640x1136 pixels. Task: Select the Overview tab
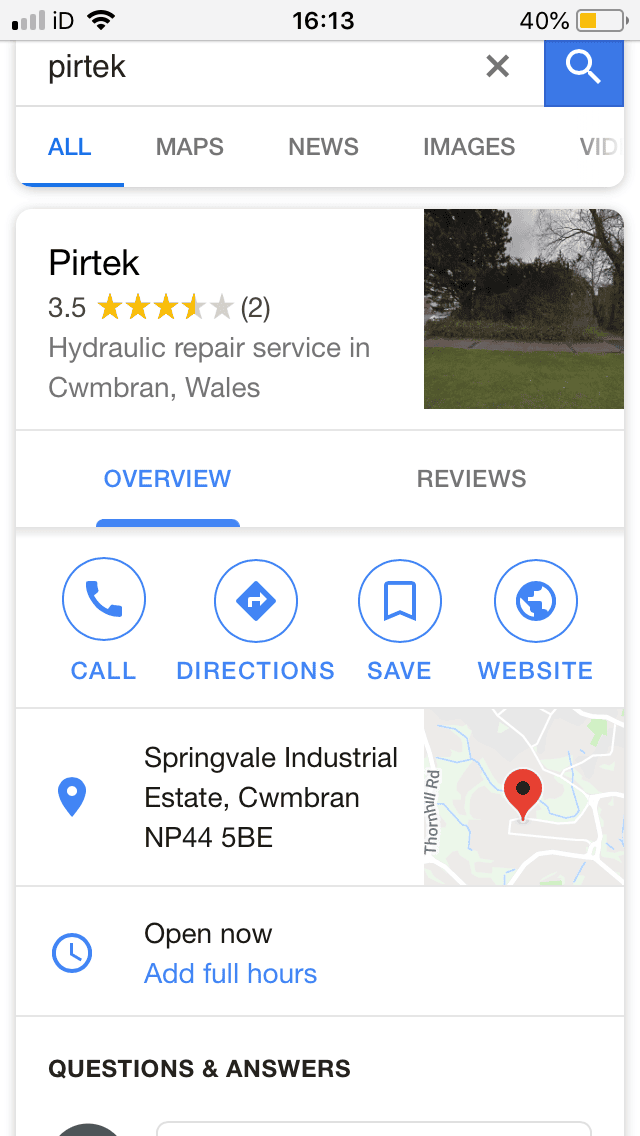(167, 479)
